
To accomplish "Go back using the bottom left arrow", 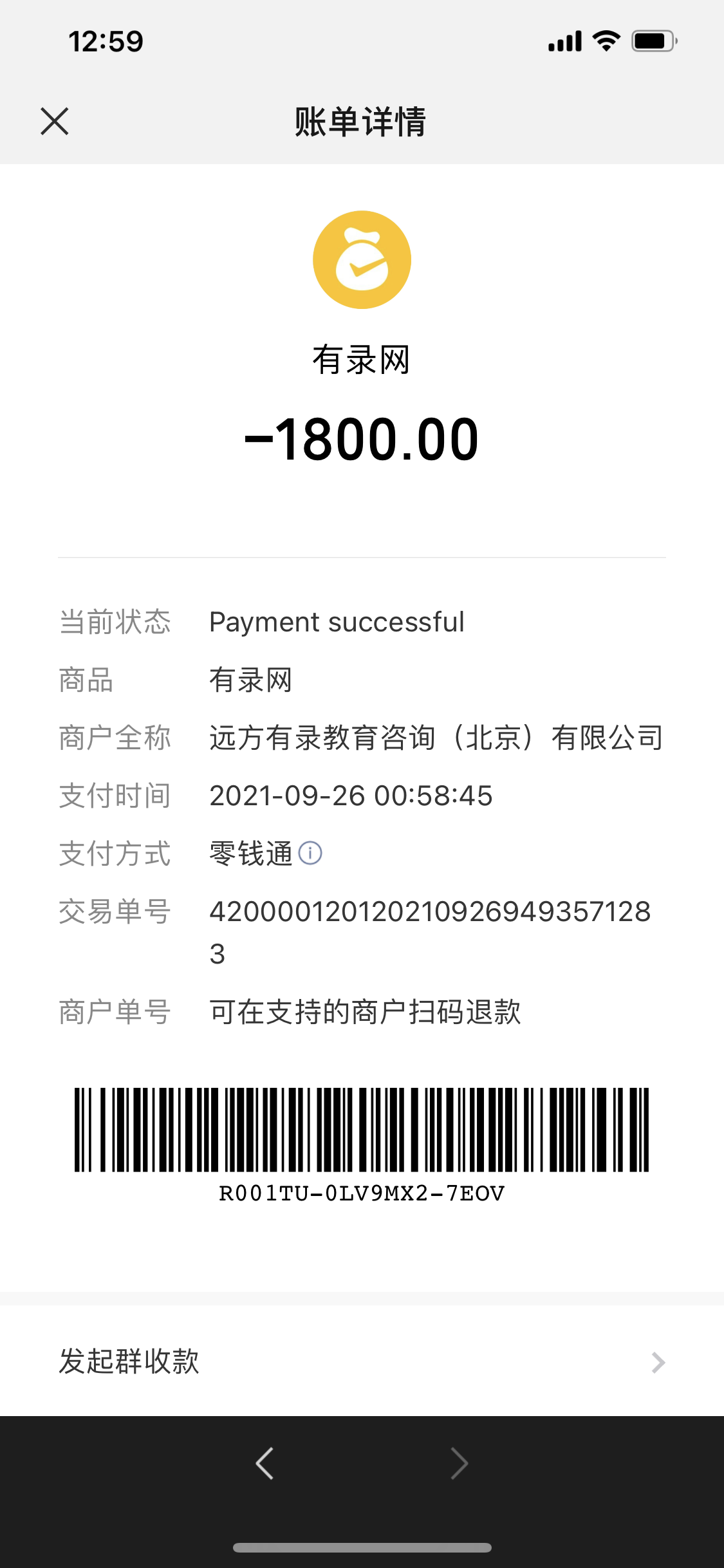I will pos(265,1463).
